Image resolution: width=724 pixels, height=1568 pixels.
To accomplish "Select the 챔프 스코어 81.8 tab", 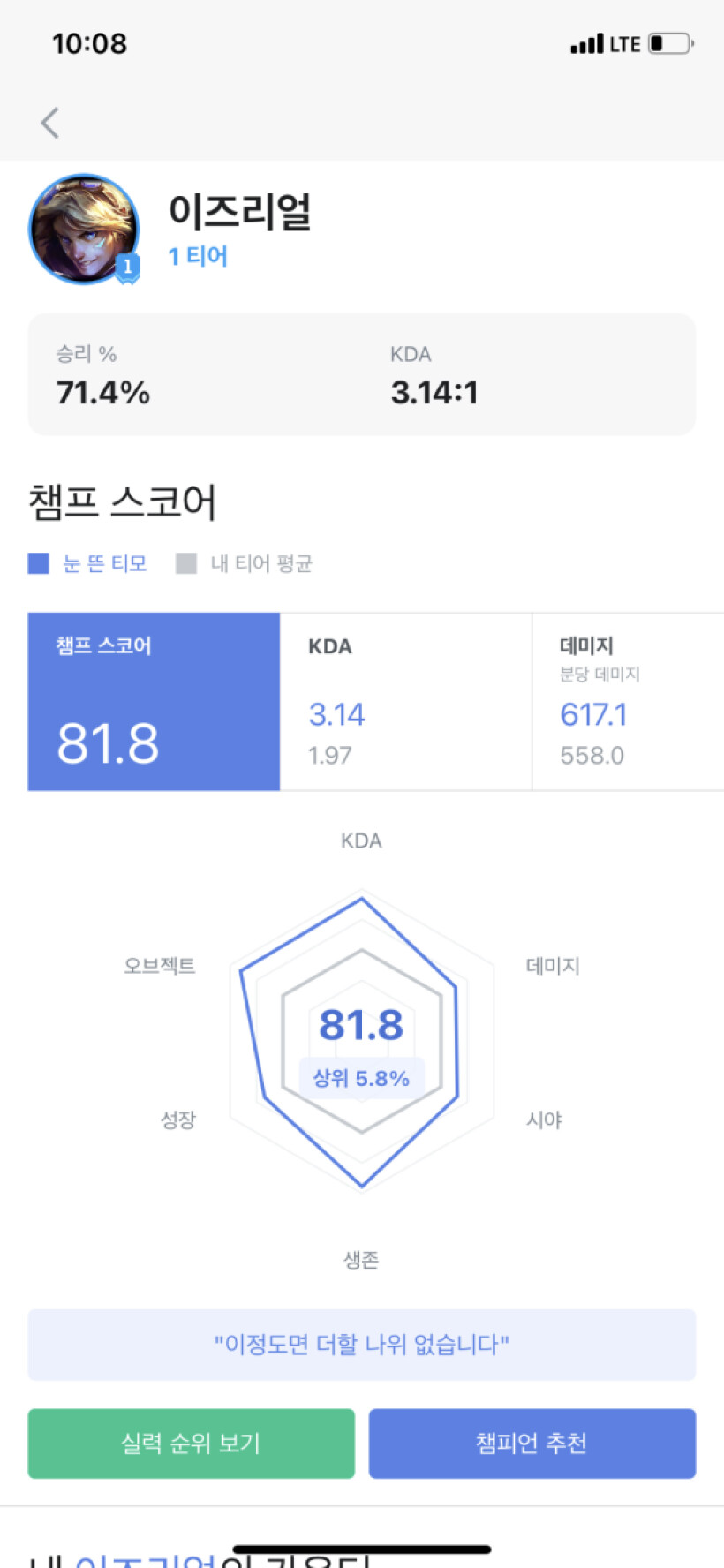I will tap(154, 702).
